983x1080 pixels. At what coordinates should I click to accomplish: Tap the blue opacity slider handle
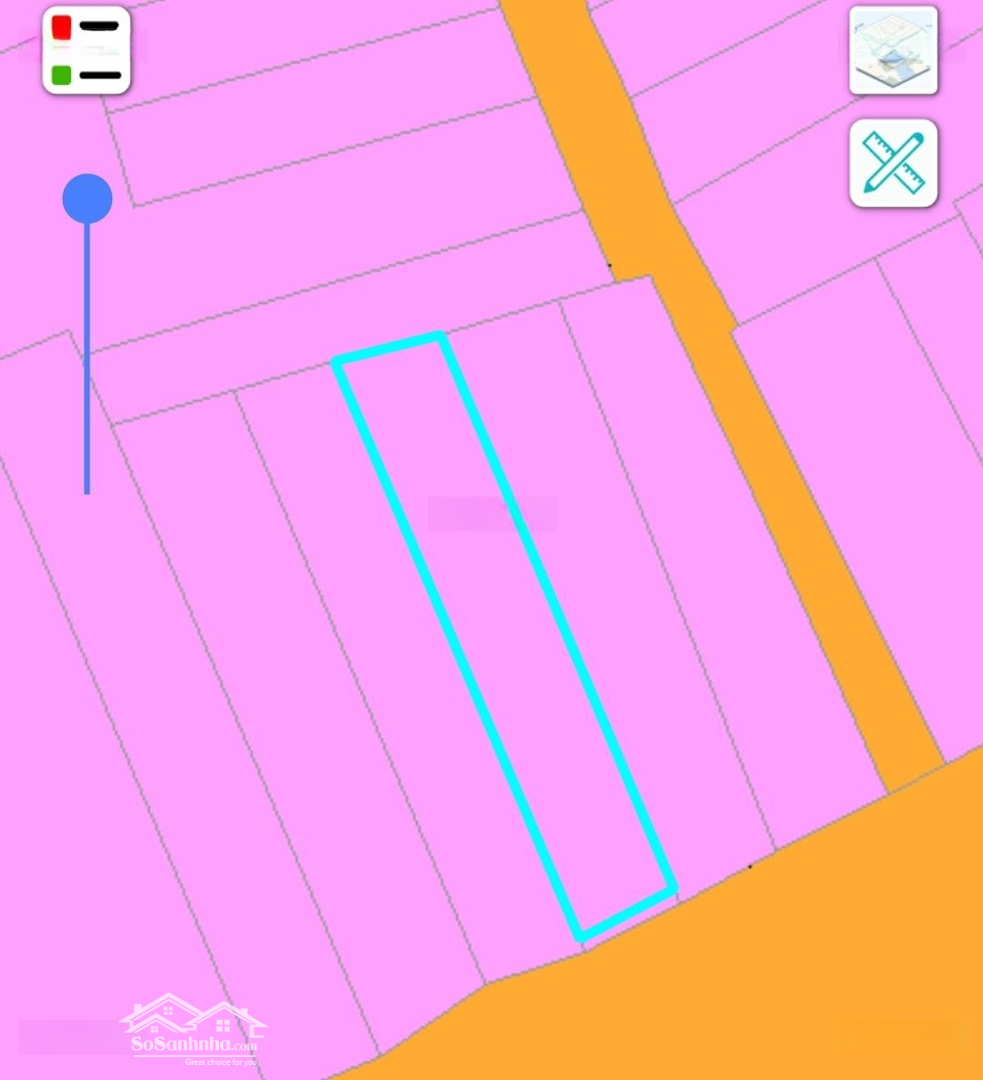click(x=87, y=199)
